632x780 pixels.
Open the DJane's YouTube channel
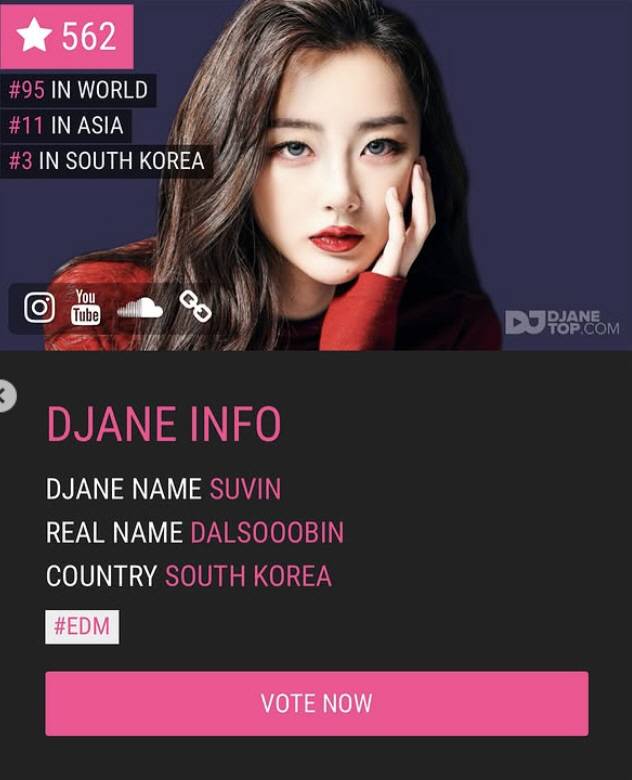pyautogui.click(x=86, y=307)
